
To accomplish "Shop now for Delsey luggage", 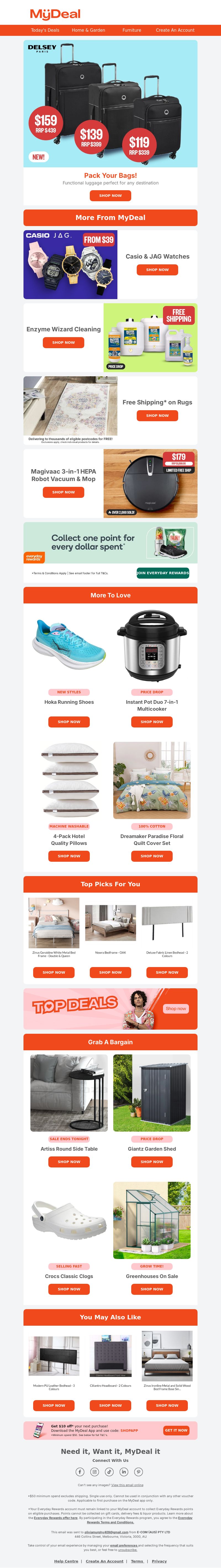I will pyautogui.click(x=110, y=195).
